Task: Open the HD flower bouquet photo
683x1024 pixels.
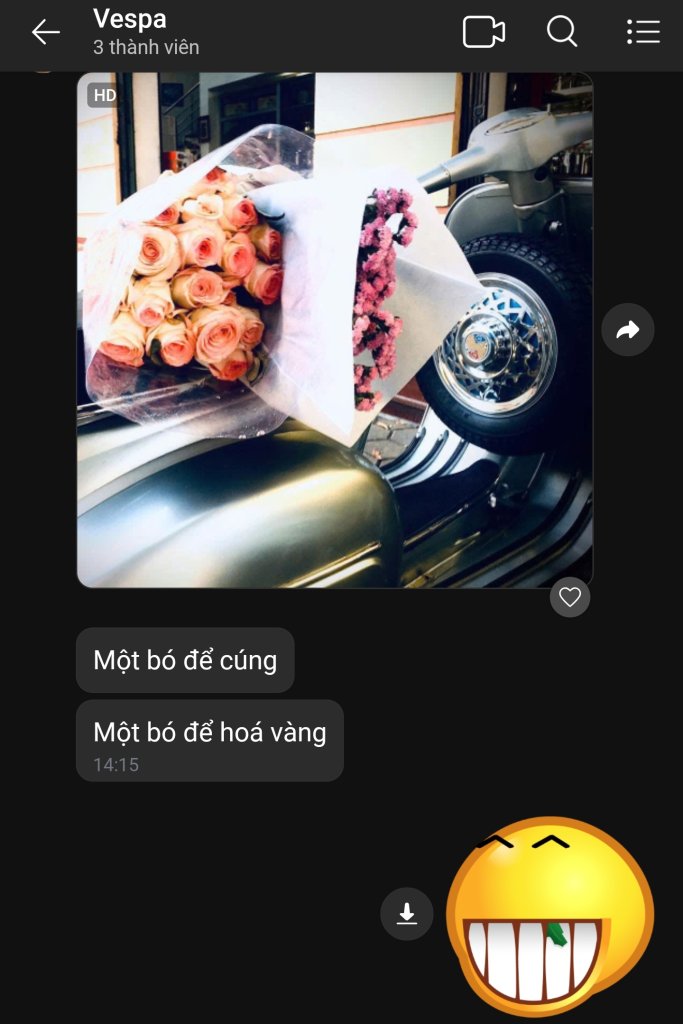Action: point(335,330)
